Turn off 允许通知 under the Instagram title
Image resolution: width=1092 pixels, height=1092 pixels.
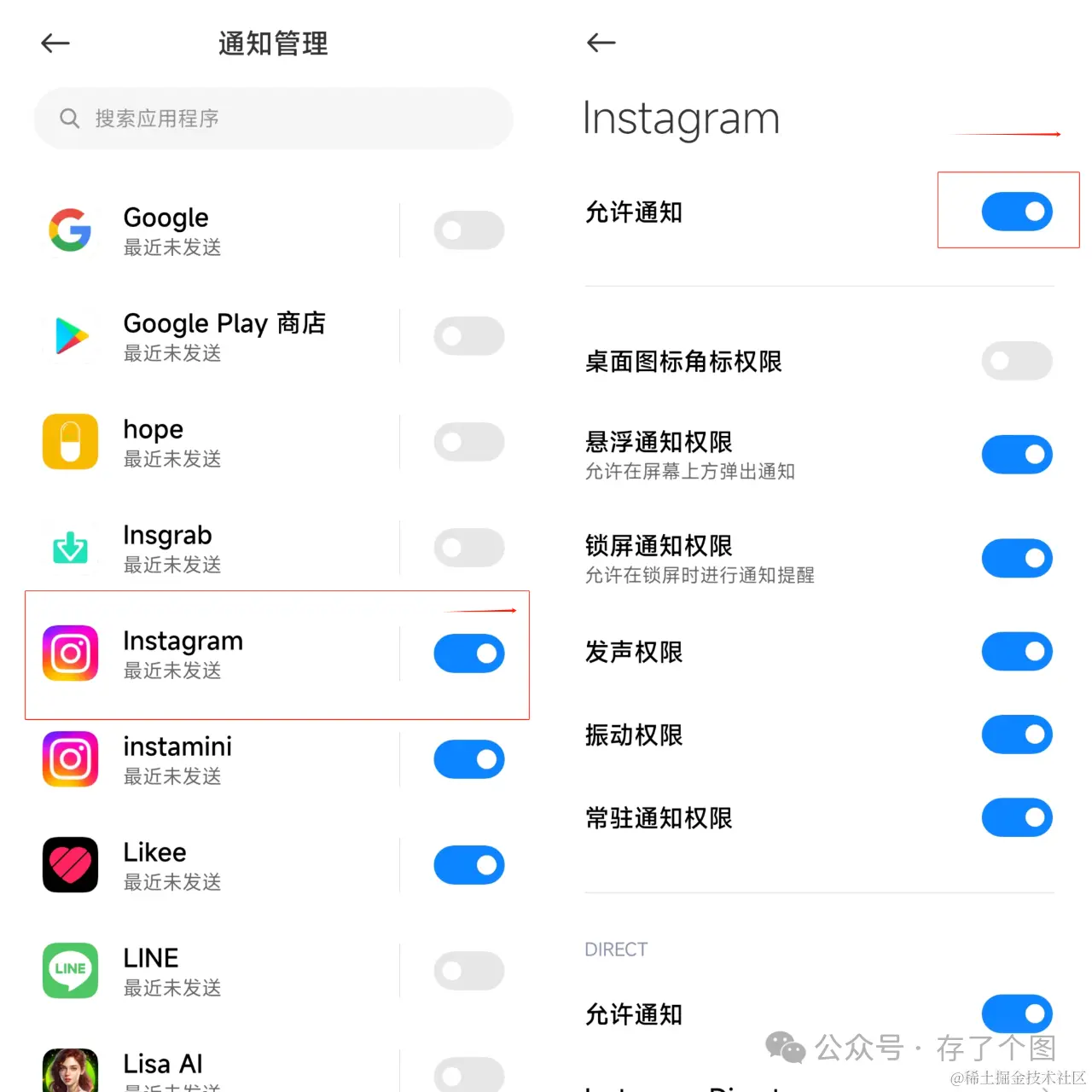pyautogui.click(x=1016, y=212)
